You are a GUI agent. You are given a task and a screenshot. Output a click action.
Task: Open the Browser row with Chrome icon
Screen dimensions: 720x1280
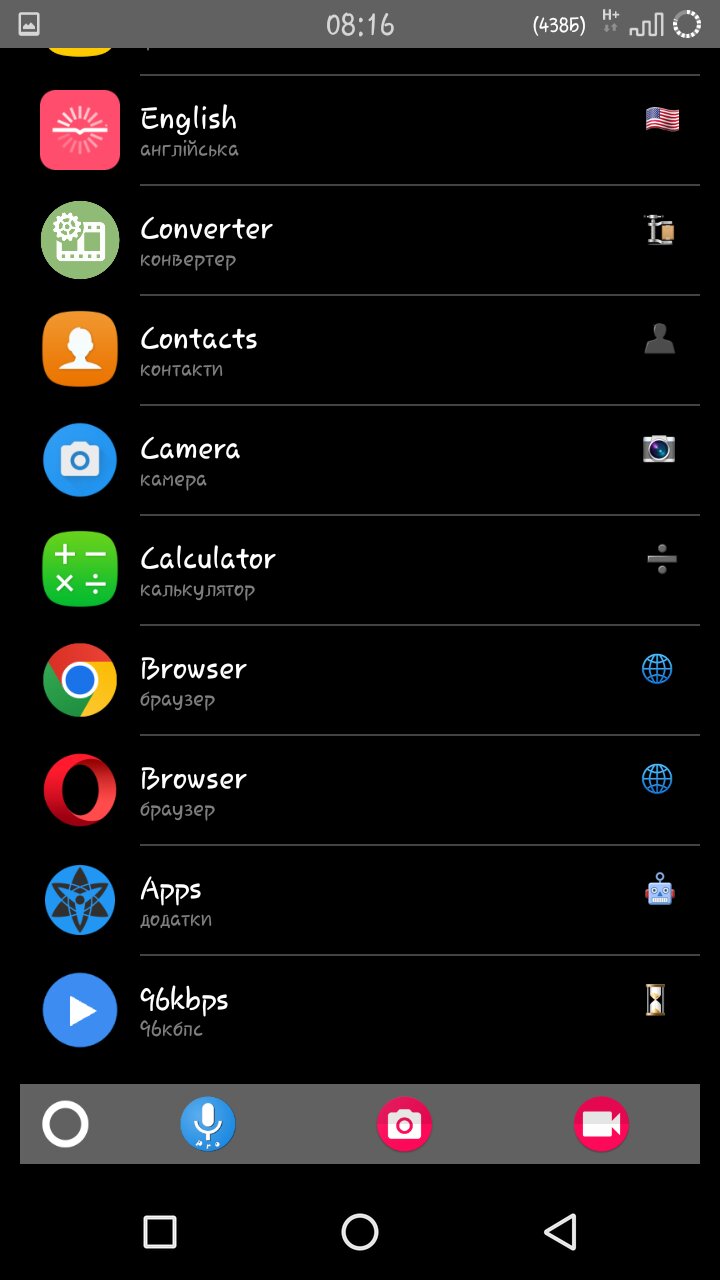tap(360, 680)
